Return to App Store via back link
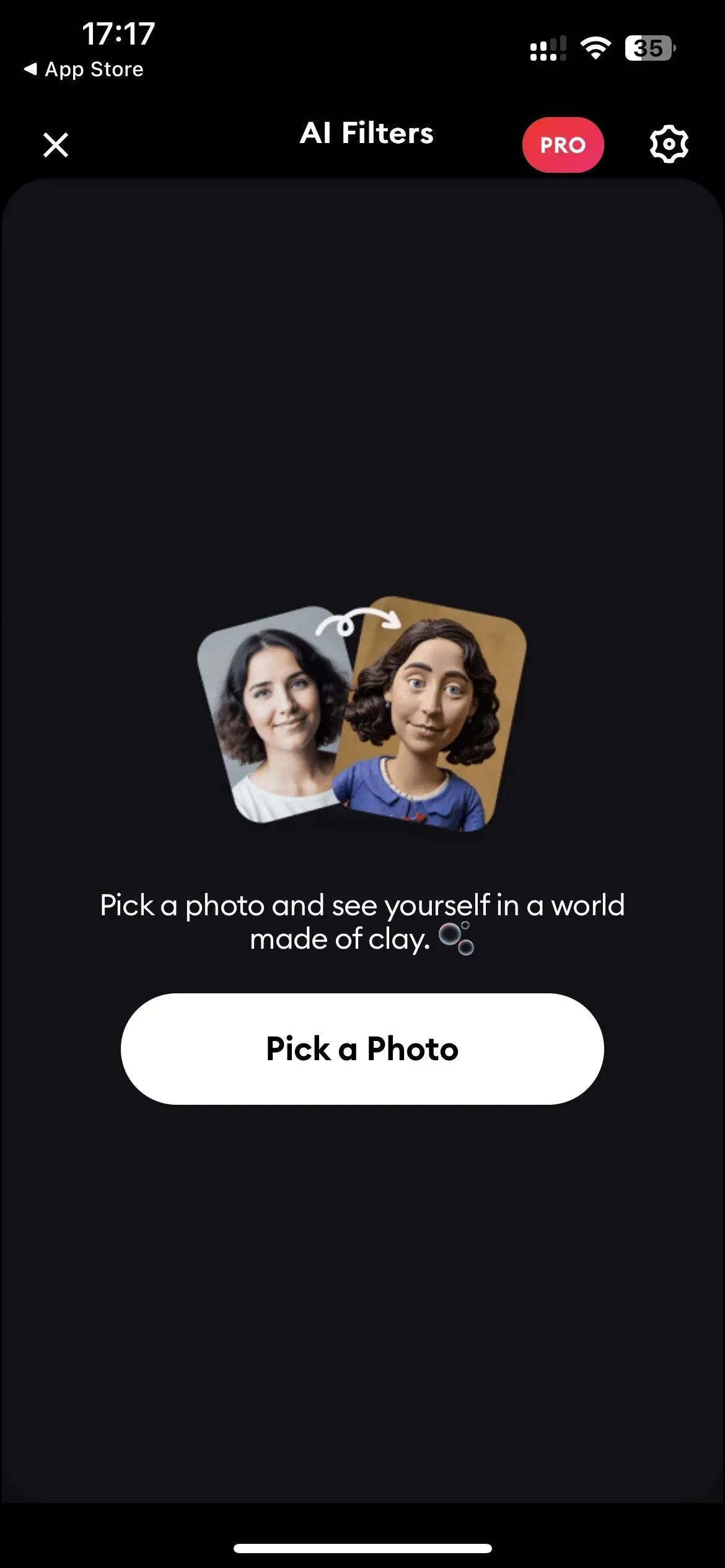Image resolution: width=725 pixels, height=1568 pixels. click(x=84, y=69)
